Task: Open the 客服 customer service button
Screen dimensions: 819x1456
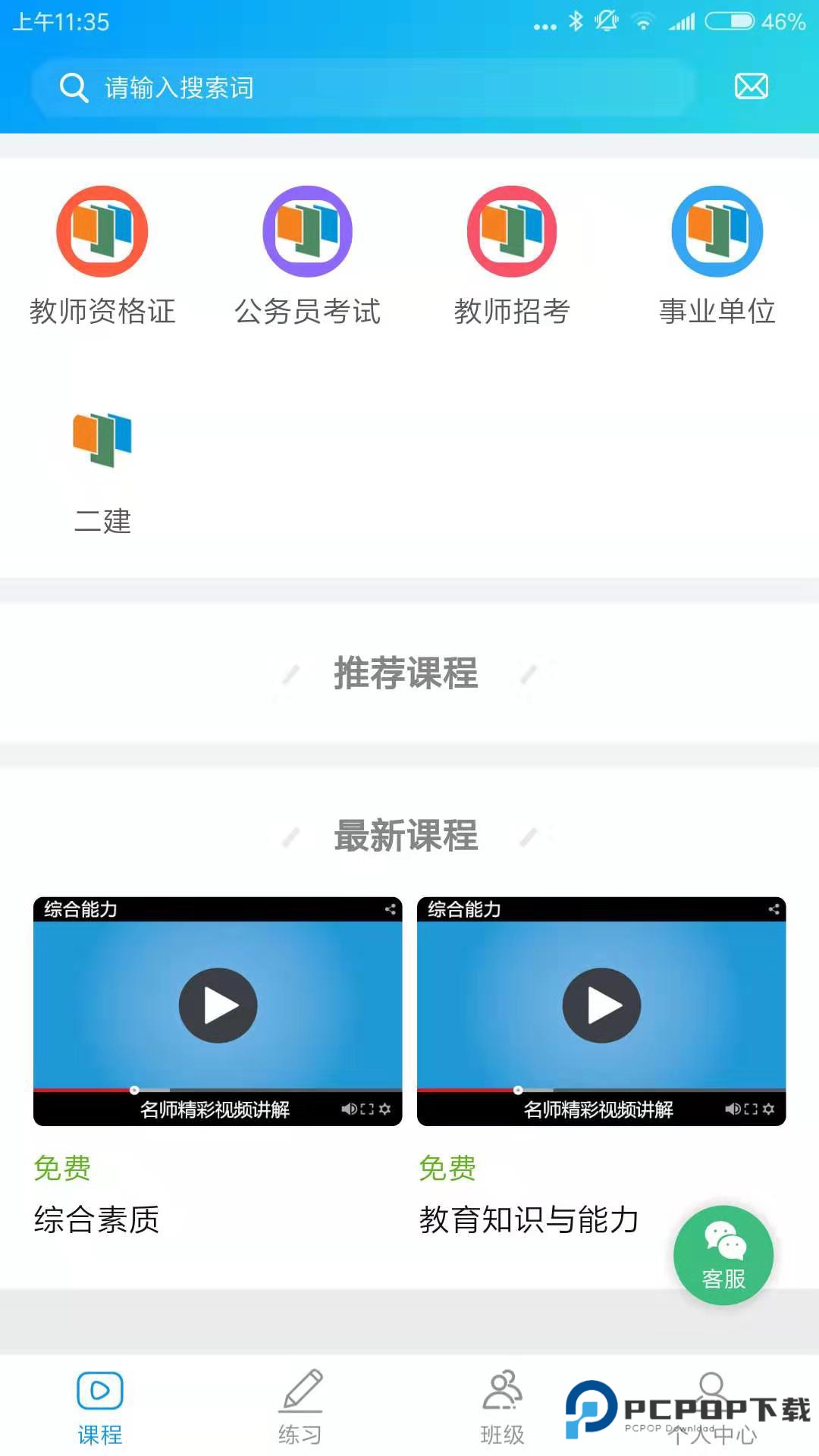Action: click(x=723, y=1255)
